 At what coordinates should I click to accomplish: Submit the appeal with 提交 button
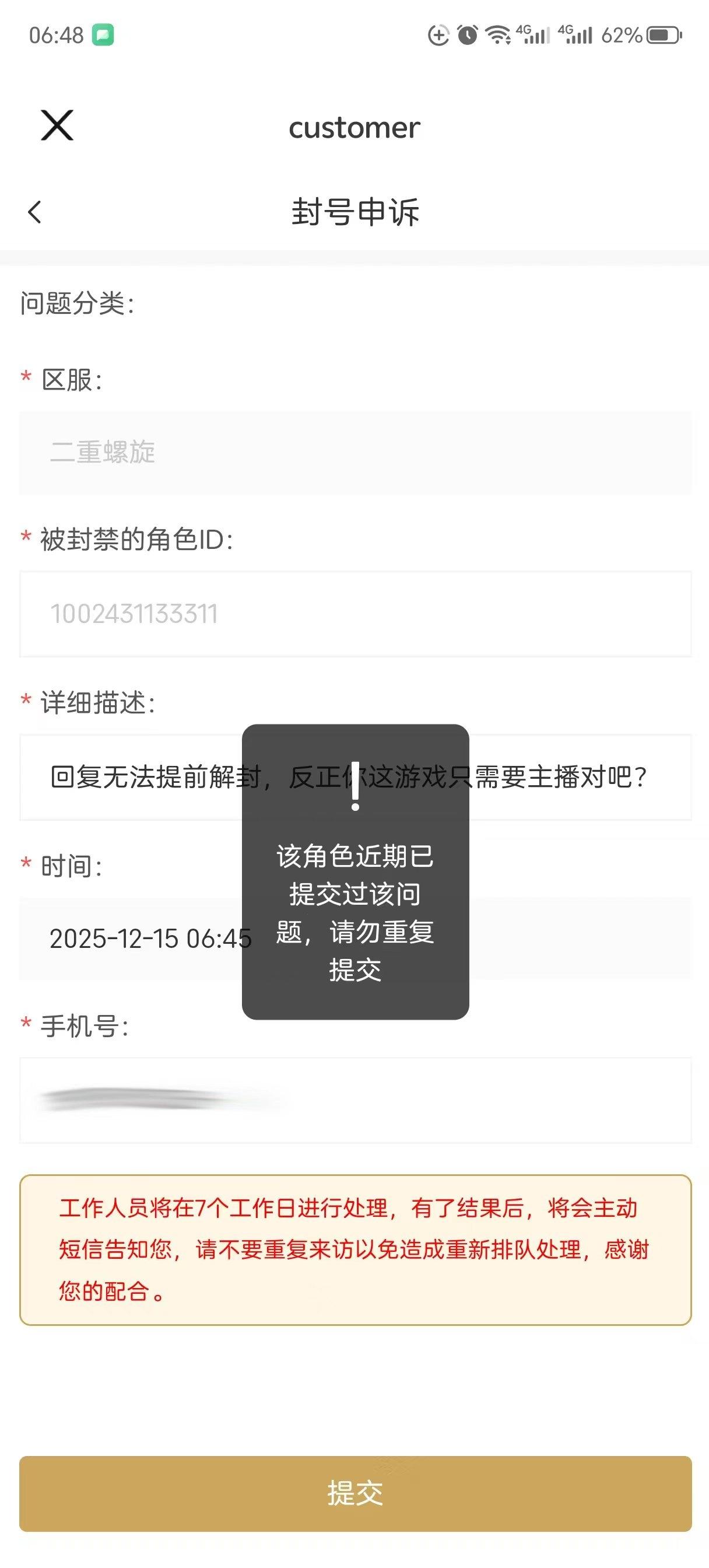coord(355,1493)
